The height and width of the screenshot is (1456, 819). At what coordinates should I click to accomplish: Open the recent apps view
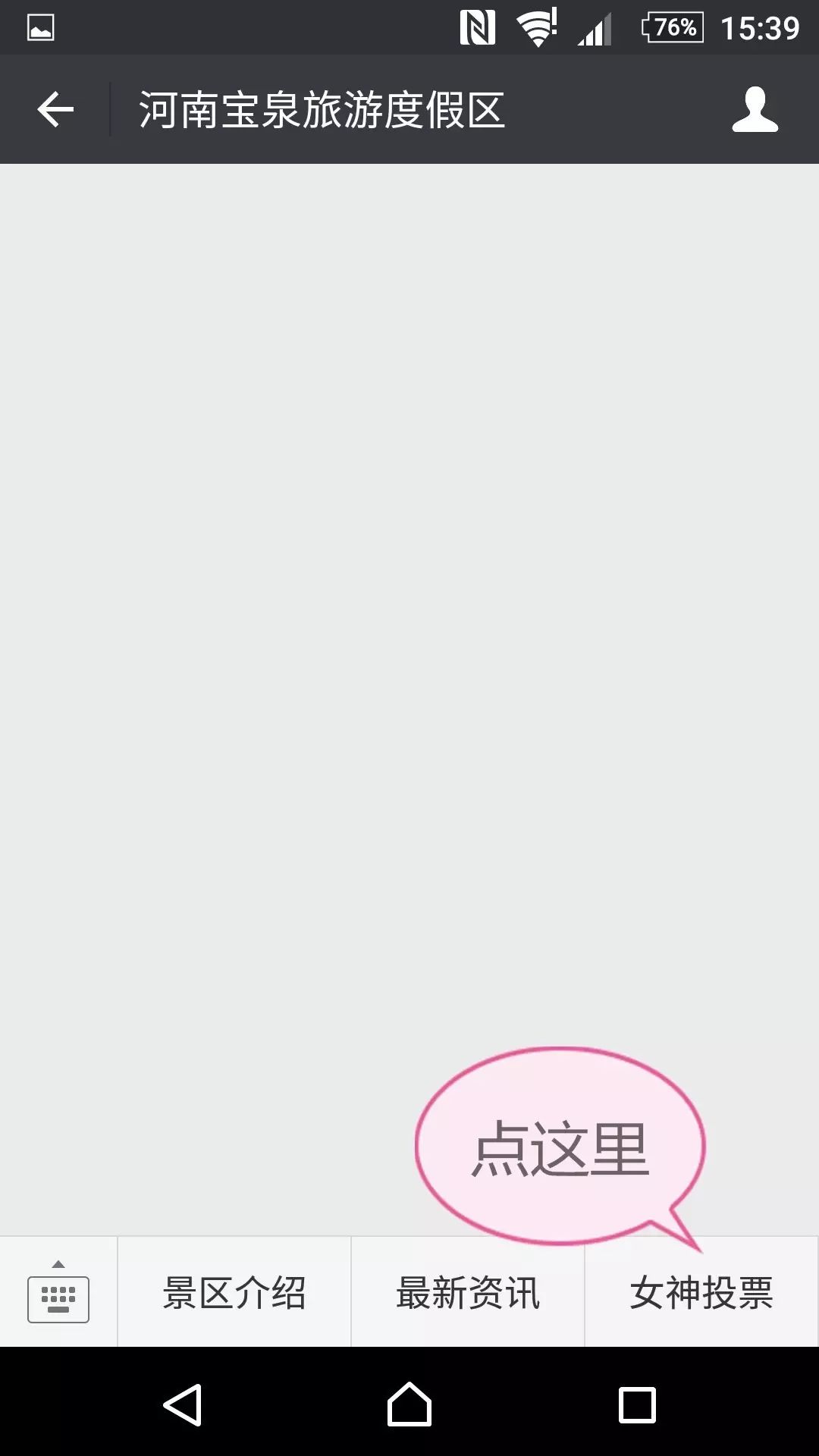click(637, 1404)
